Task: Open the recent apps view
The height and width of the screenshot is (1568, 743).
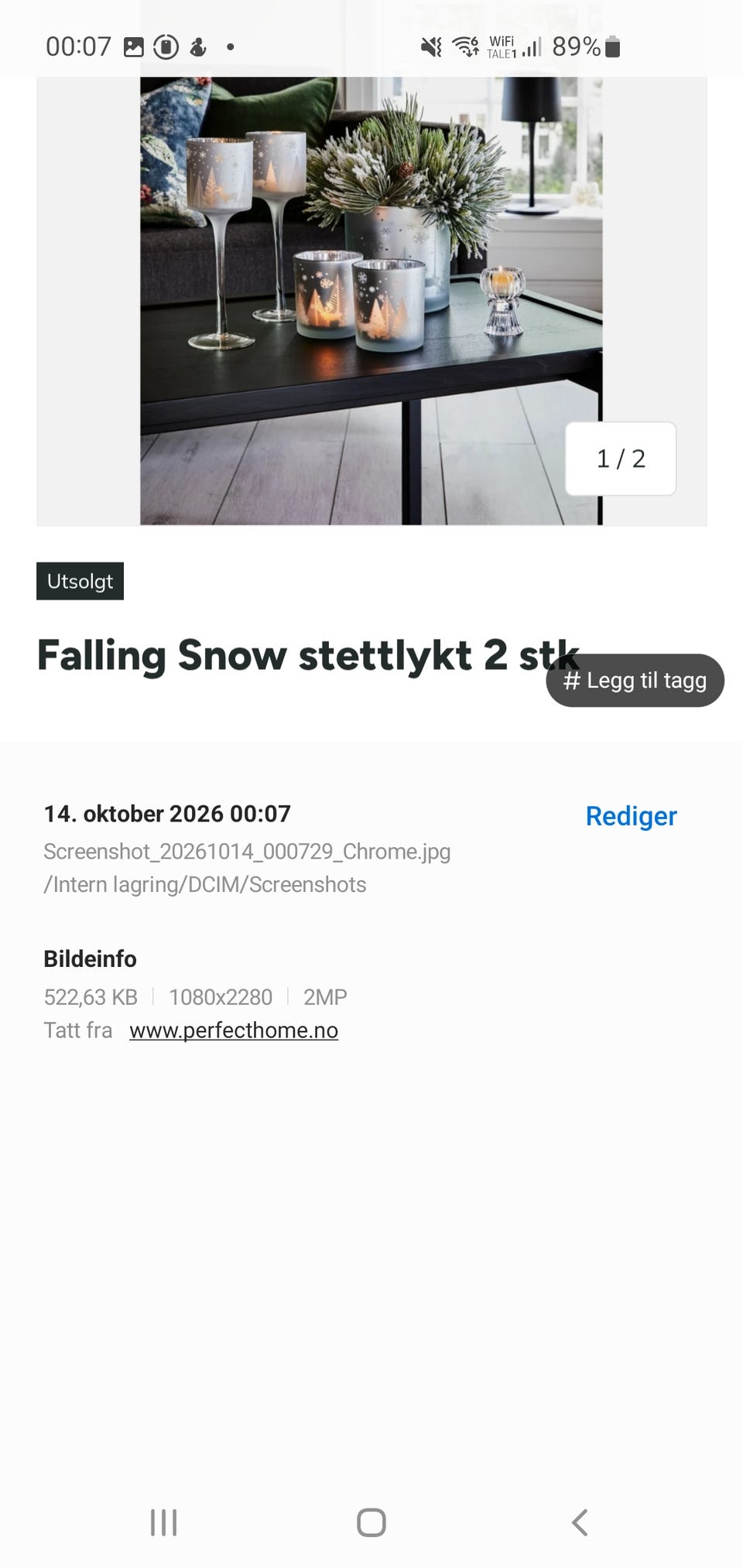Action: click(163, 1522)
